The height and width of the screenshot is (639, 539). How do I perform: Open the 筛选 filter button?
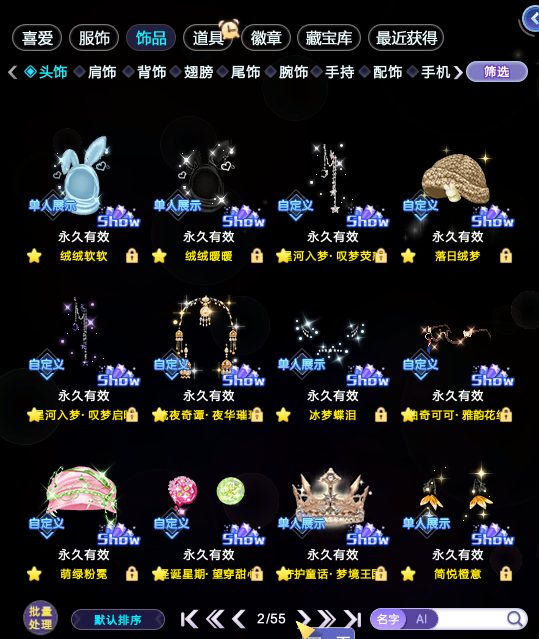pyautogui.click(x=497, y=72)
